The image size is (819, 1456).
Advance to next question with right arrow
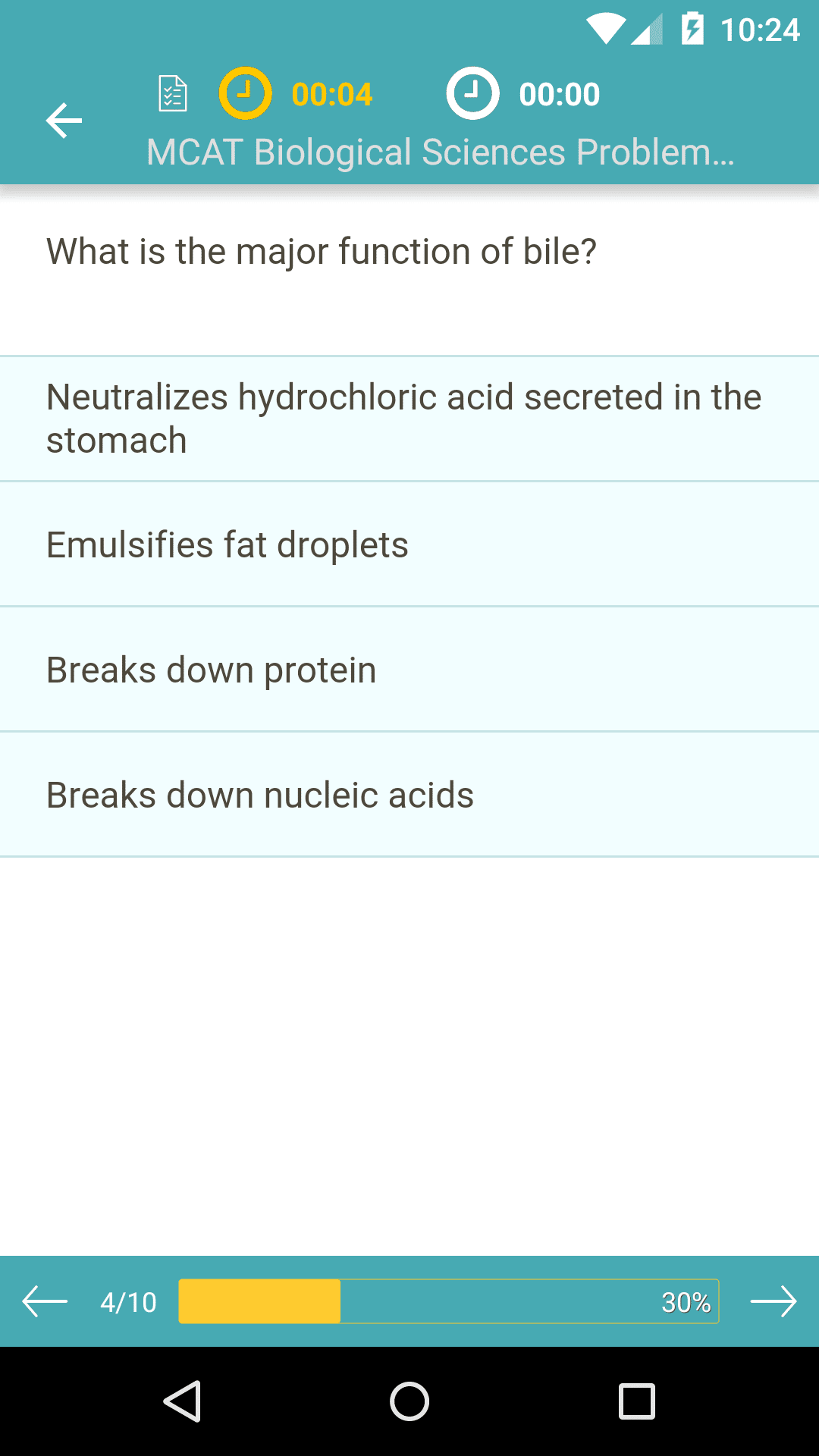tap(773, 1301)
